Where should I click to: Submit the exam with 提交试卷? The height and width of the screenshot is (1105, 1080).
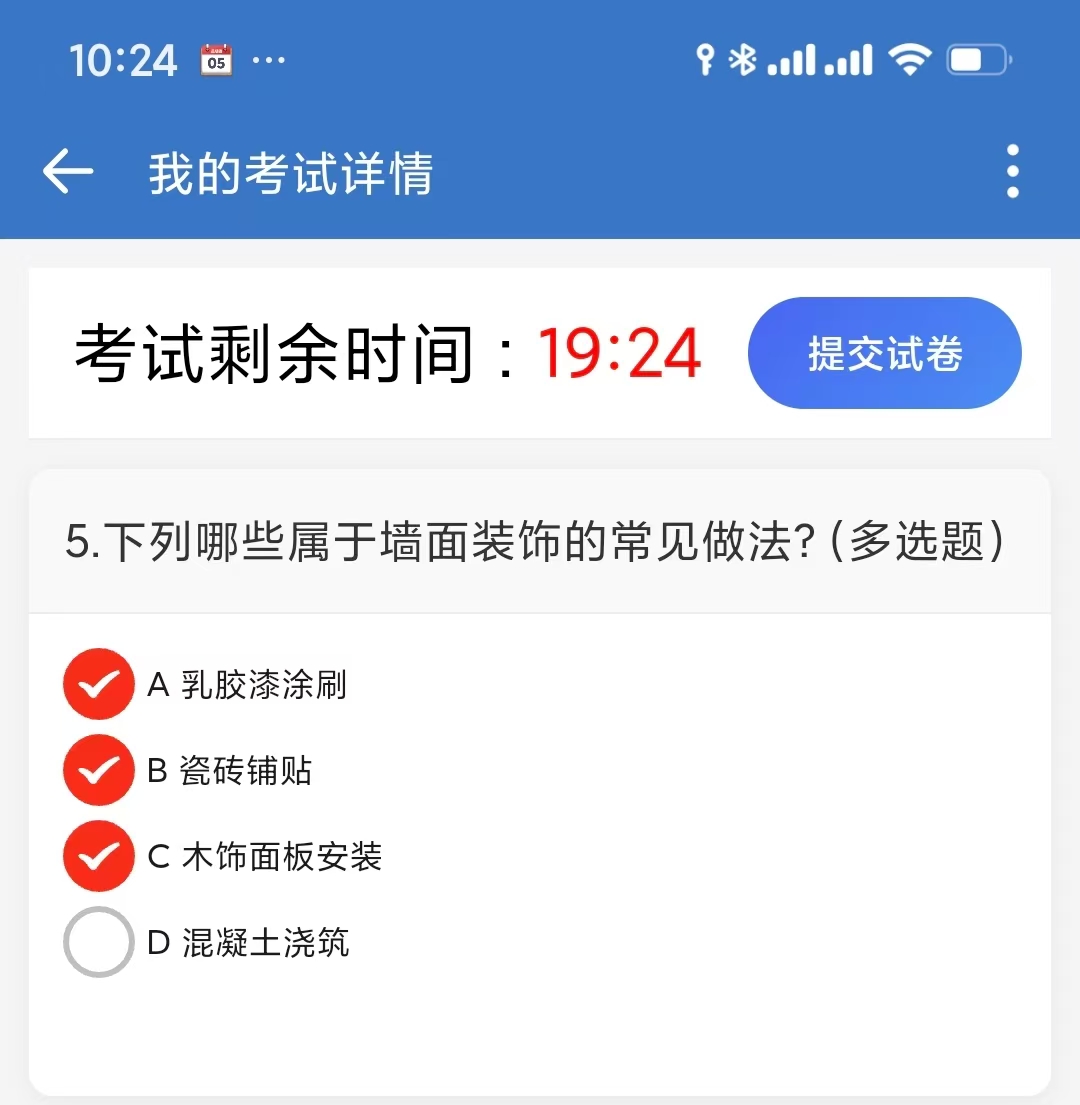click(884, 353)
